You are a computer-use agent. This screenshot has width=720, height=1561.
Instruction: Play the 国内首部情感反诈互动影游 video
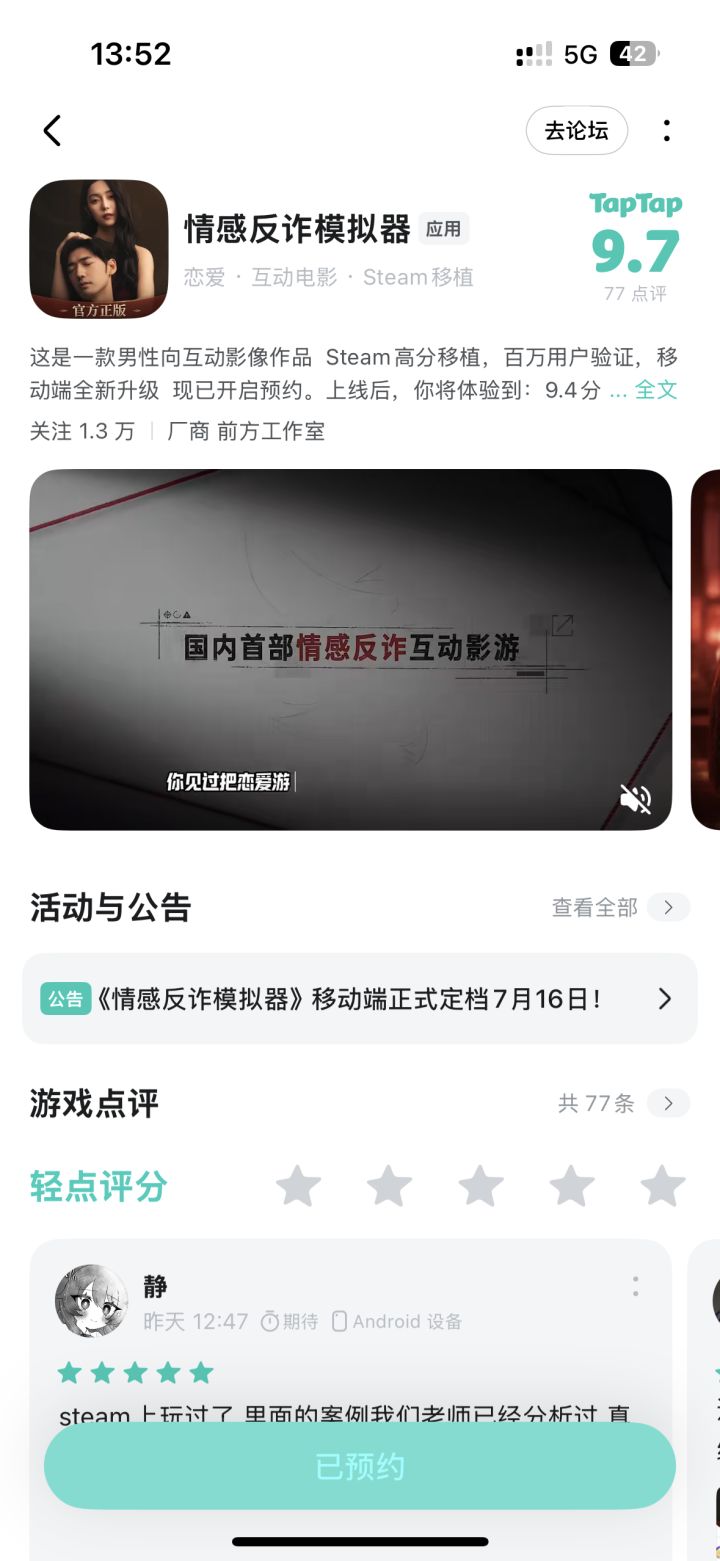pos(351,649)
